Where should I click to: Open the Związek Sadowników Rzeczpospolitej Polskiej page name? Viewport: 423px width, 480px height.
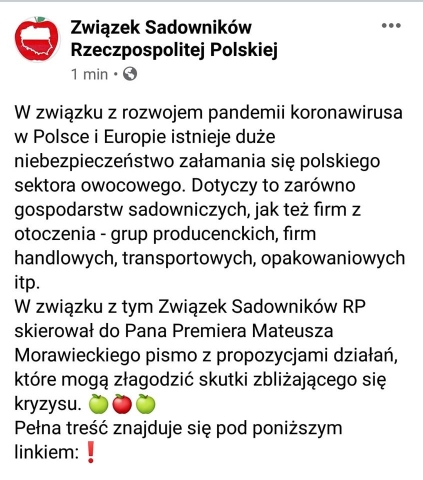click(x=174, y=39)
